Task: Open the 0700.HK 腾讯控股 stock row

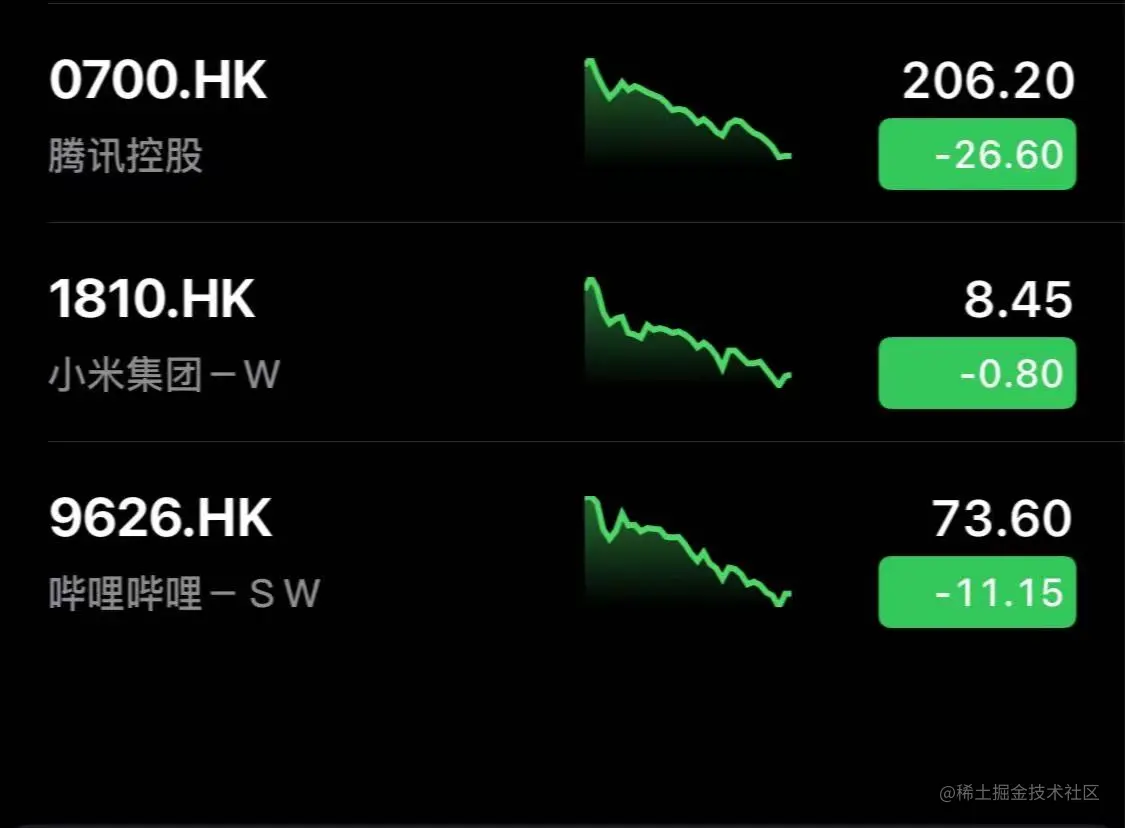Action: point(300,115)
